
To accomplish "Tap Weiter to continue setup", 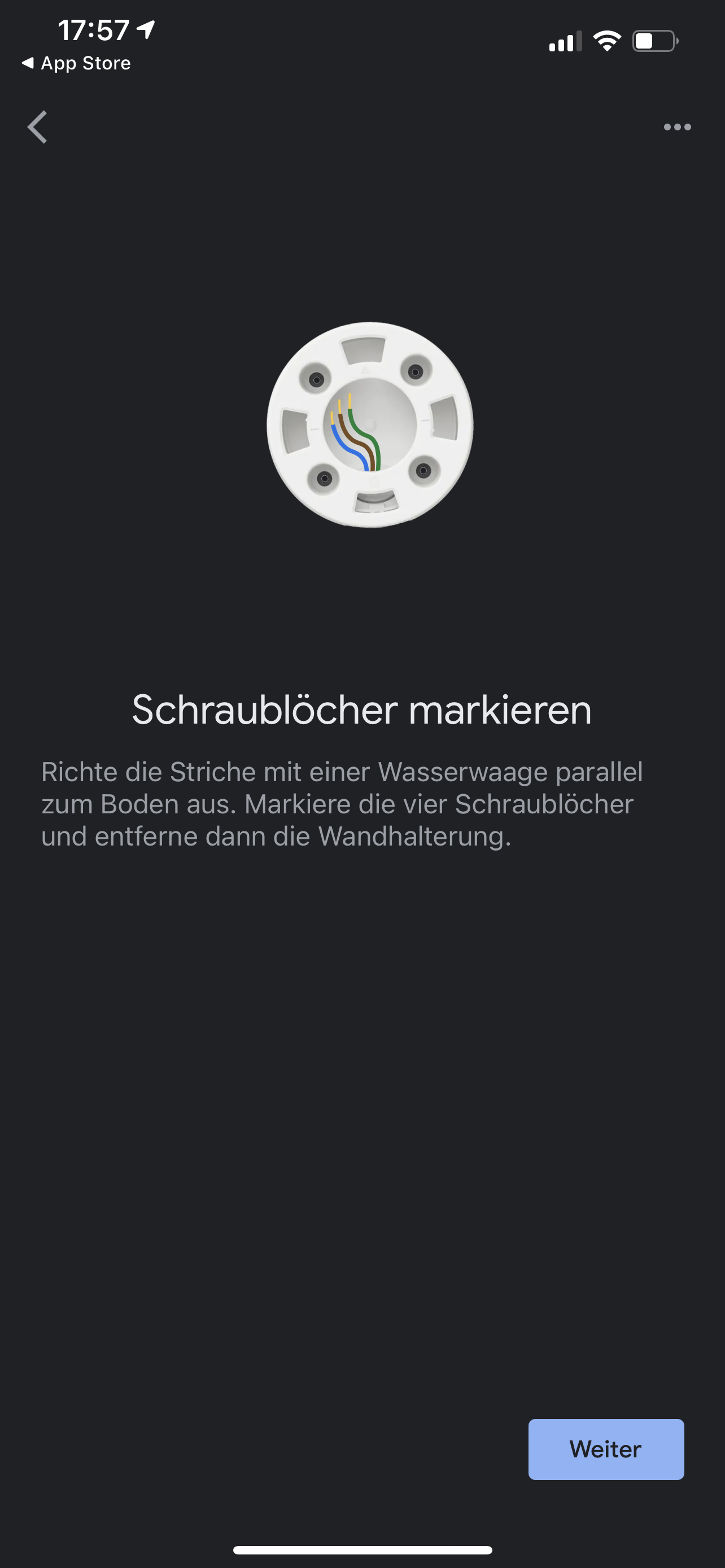I will coord(606,1449).
